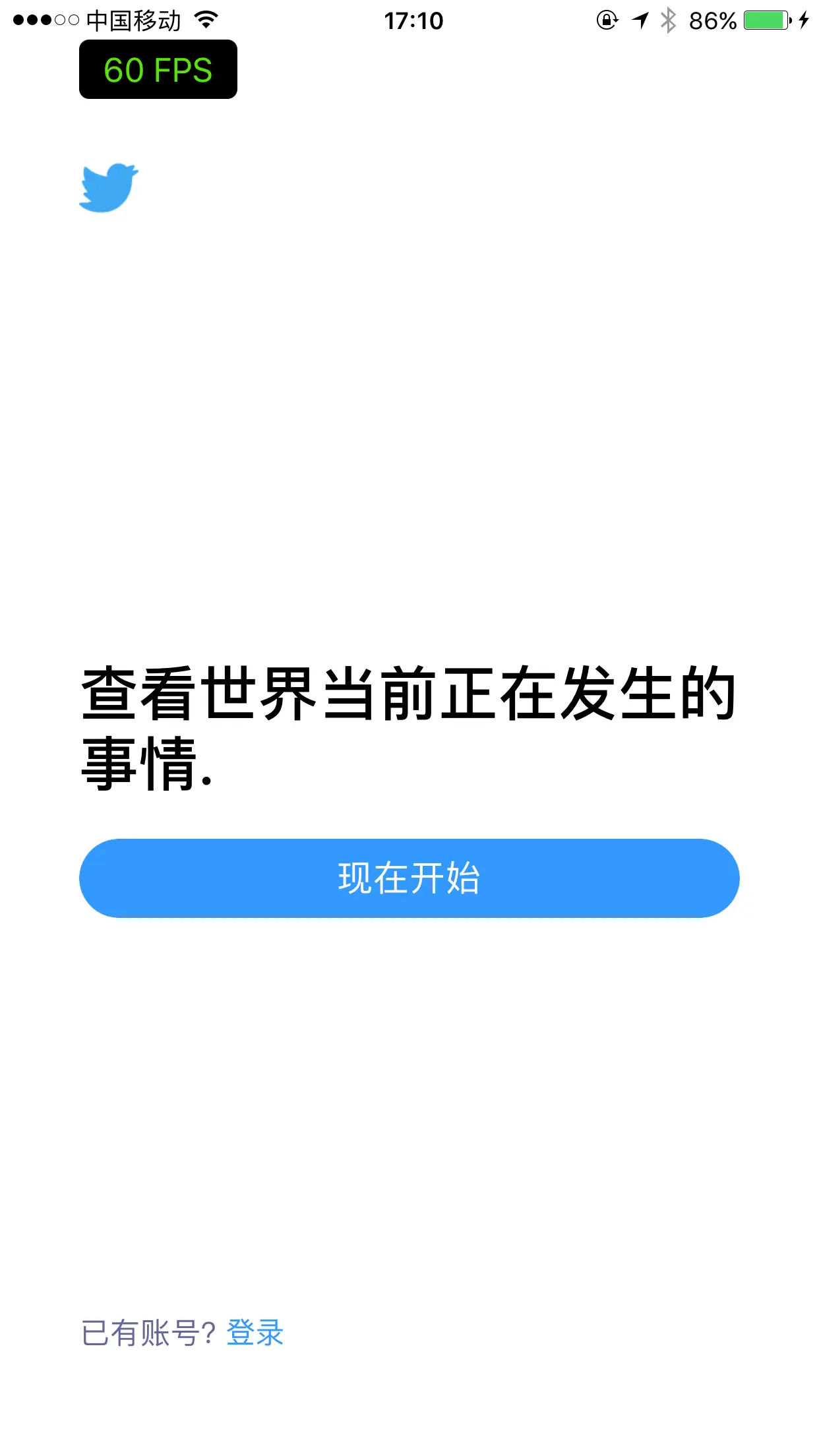This screenshot has width=819, height=1456.
Task: Open the 登录 login link
Action: click(x=255, y=1333)
